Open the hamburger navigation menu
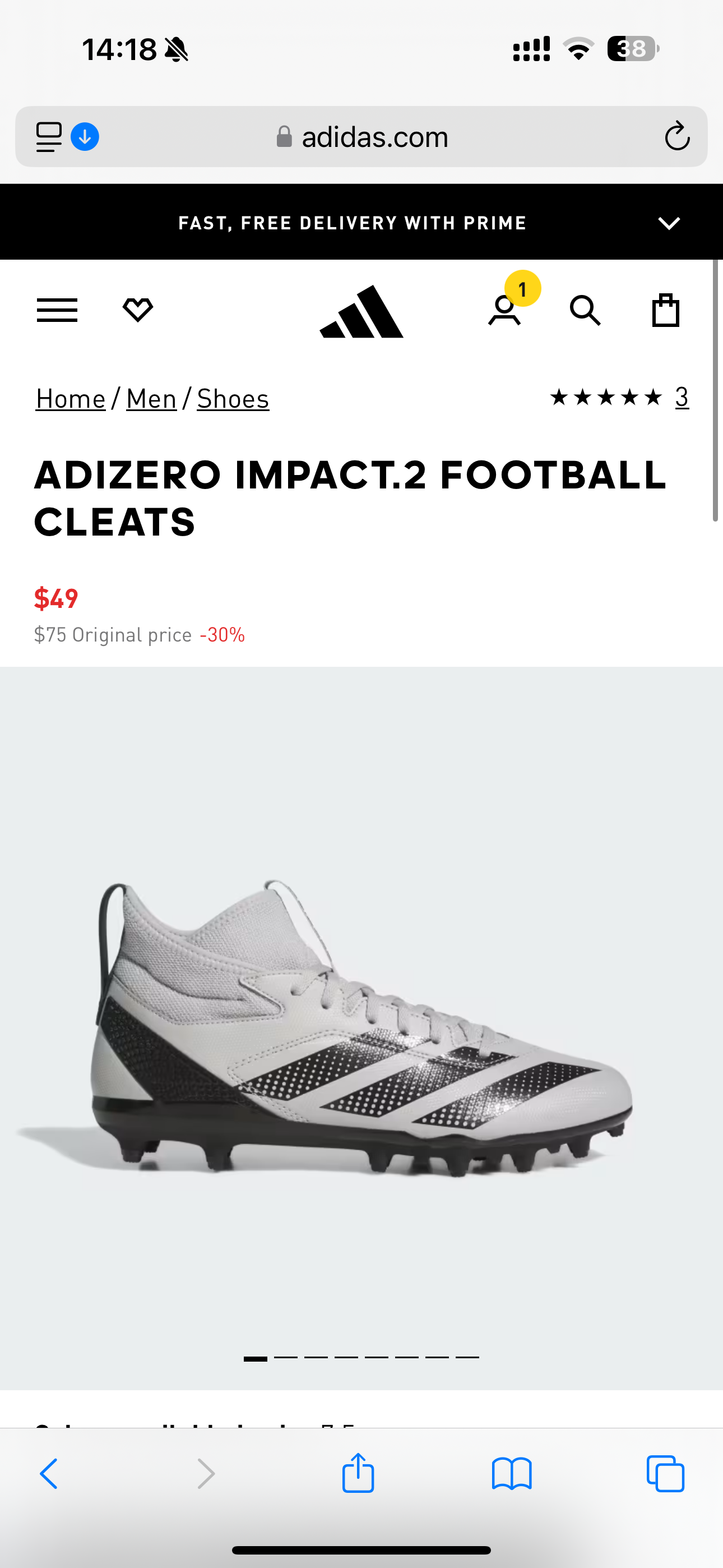Image resolution: width=723 pixels, height=1568 pixels. [x=57, y=311]
